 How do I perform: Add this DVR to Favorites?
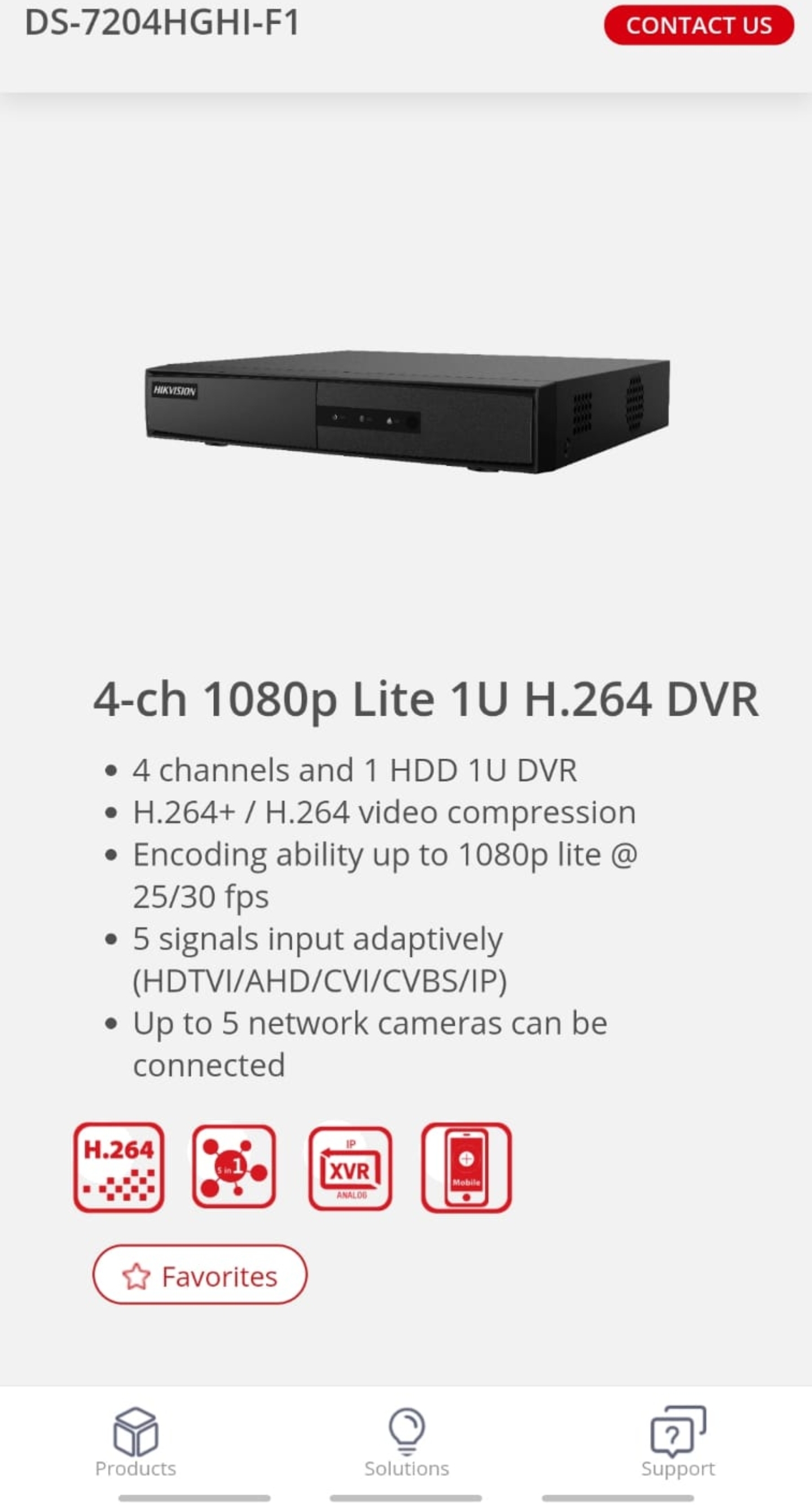pos(200,1276)
